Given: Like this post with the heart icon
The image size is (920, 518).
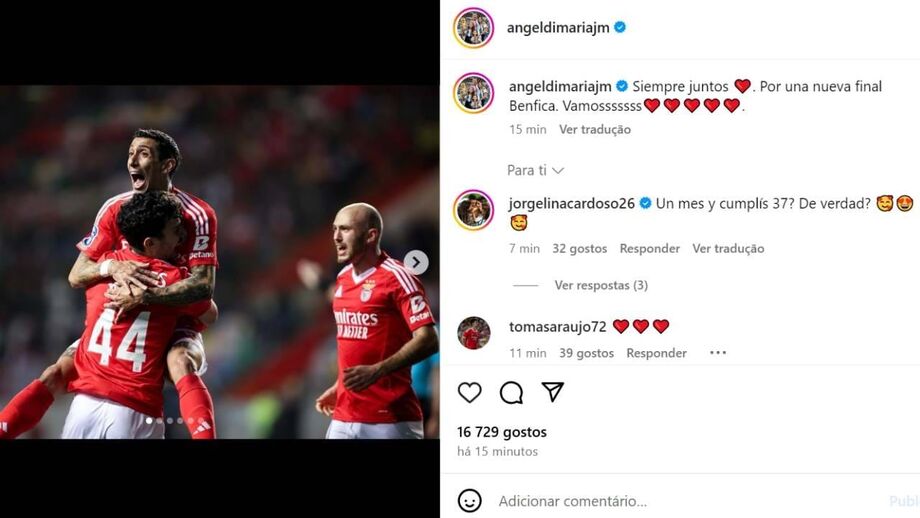Looking at the screenshot, I should (x=470, y=393).
